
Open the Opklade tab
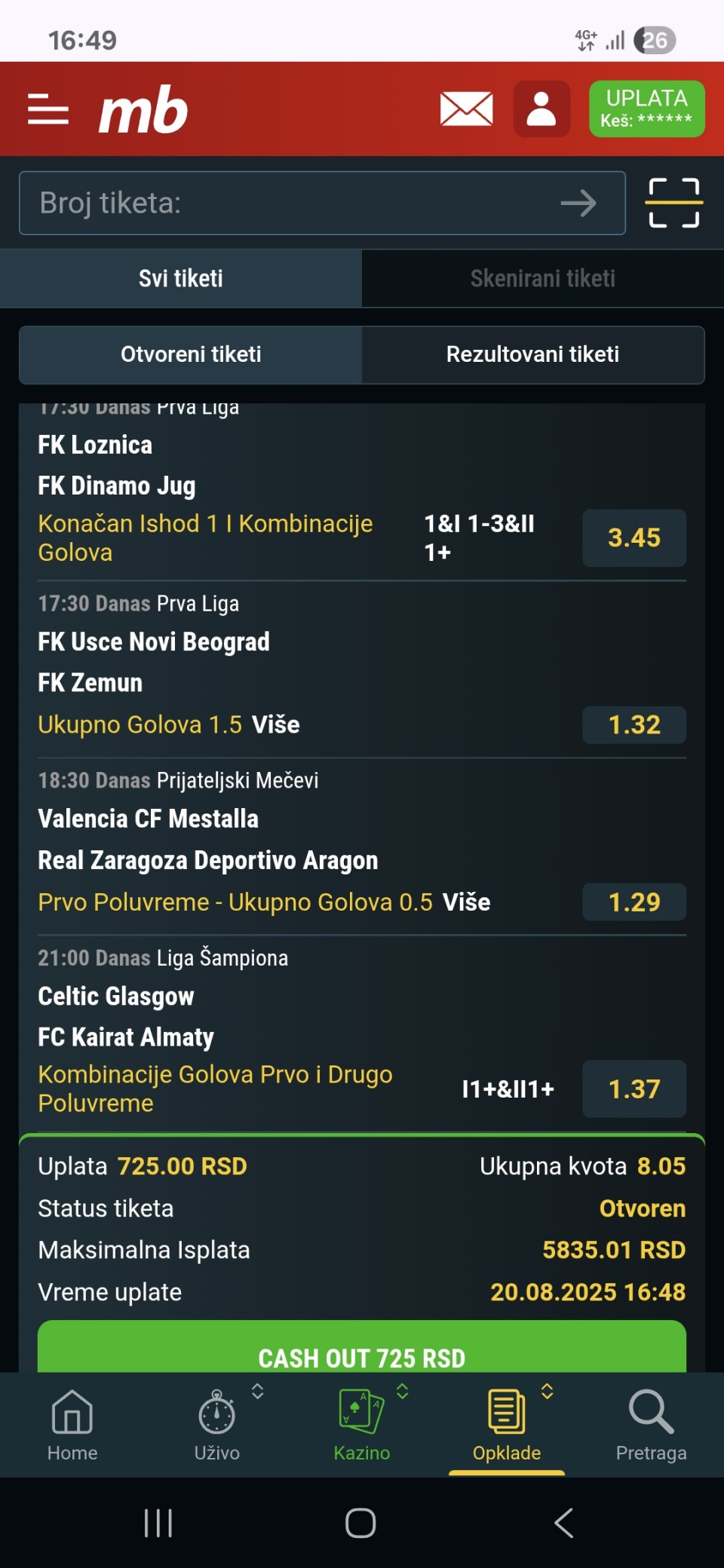507,1423
